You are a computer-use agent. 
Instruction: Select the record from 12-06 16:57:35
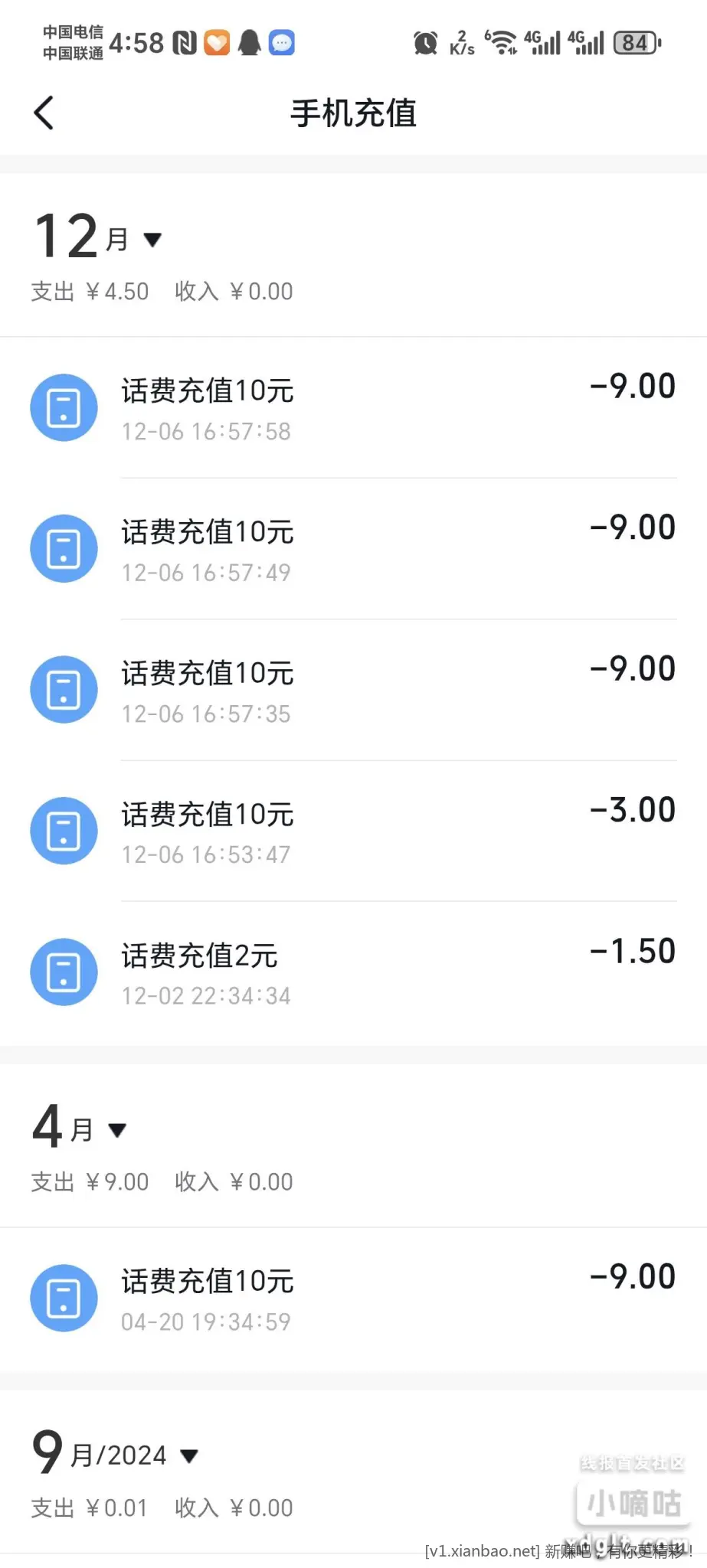click(x=352, y=690)
